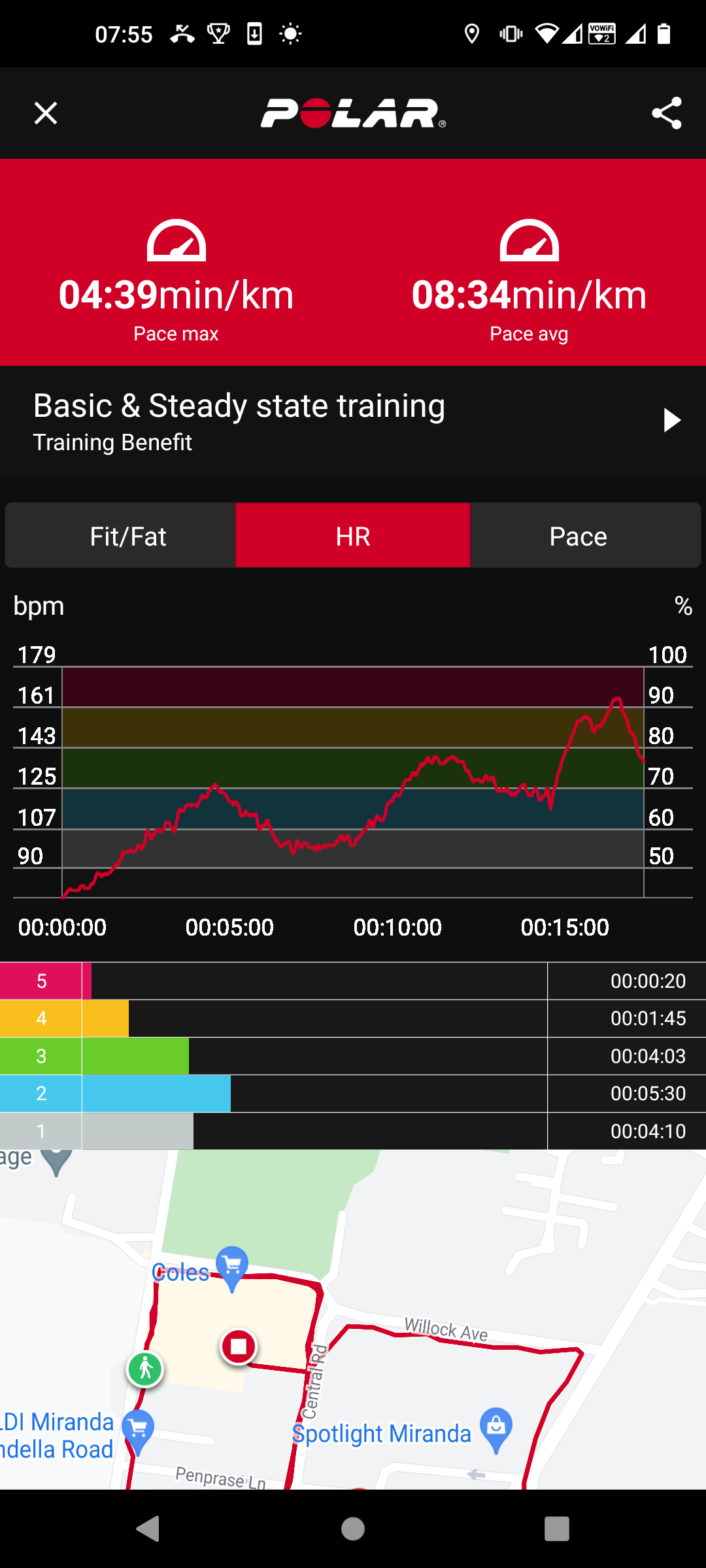Tap the Polar logo
This screenshot has height=1568, width=706.
pos(353,112)
